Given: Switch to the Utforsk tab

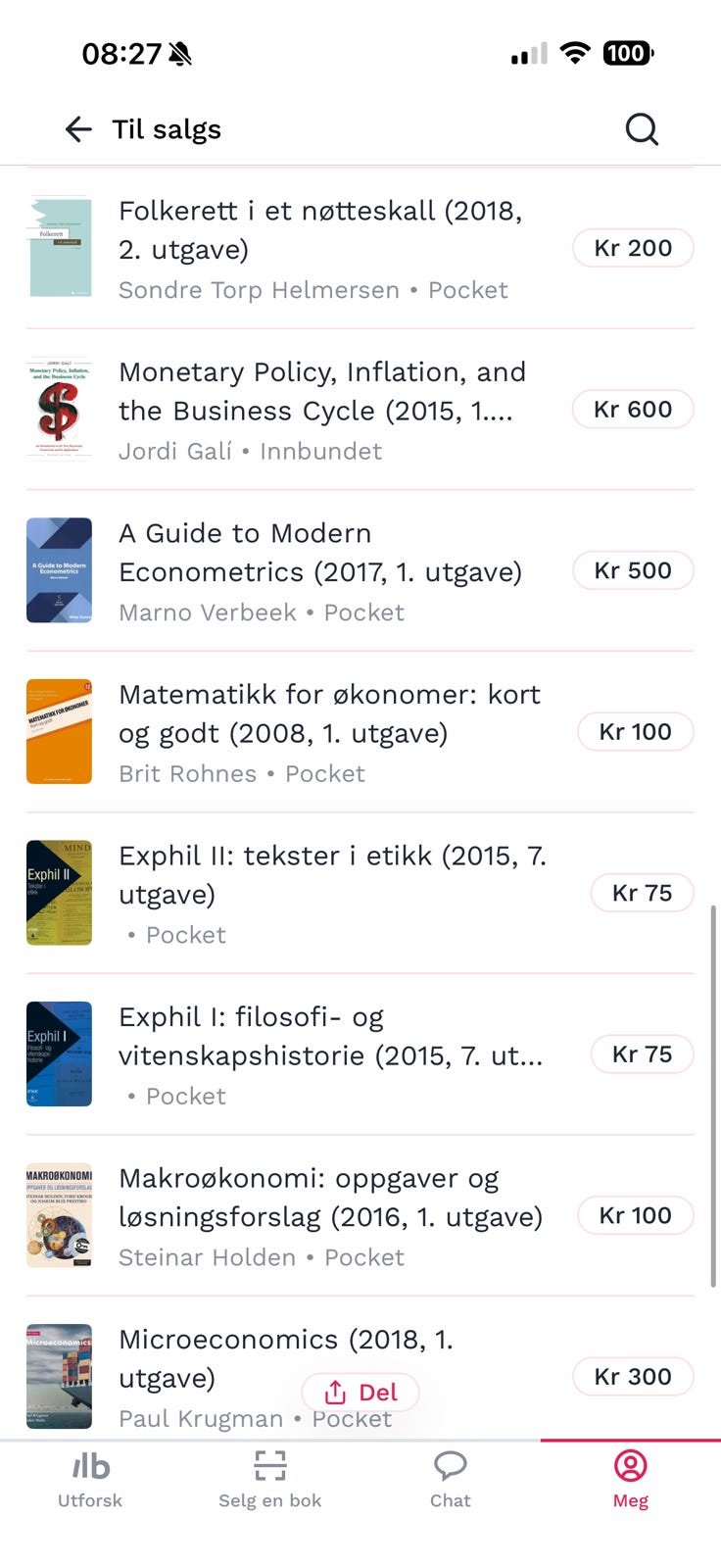Looking at the screenshot, I should (90, 1479).
